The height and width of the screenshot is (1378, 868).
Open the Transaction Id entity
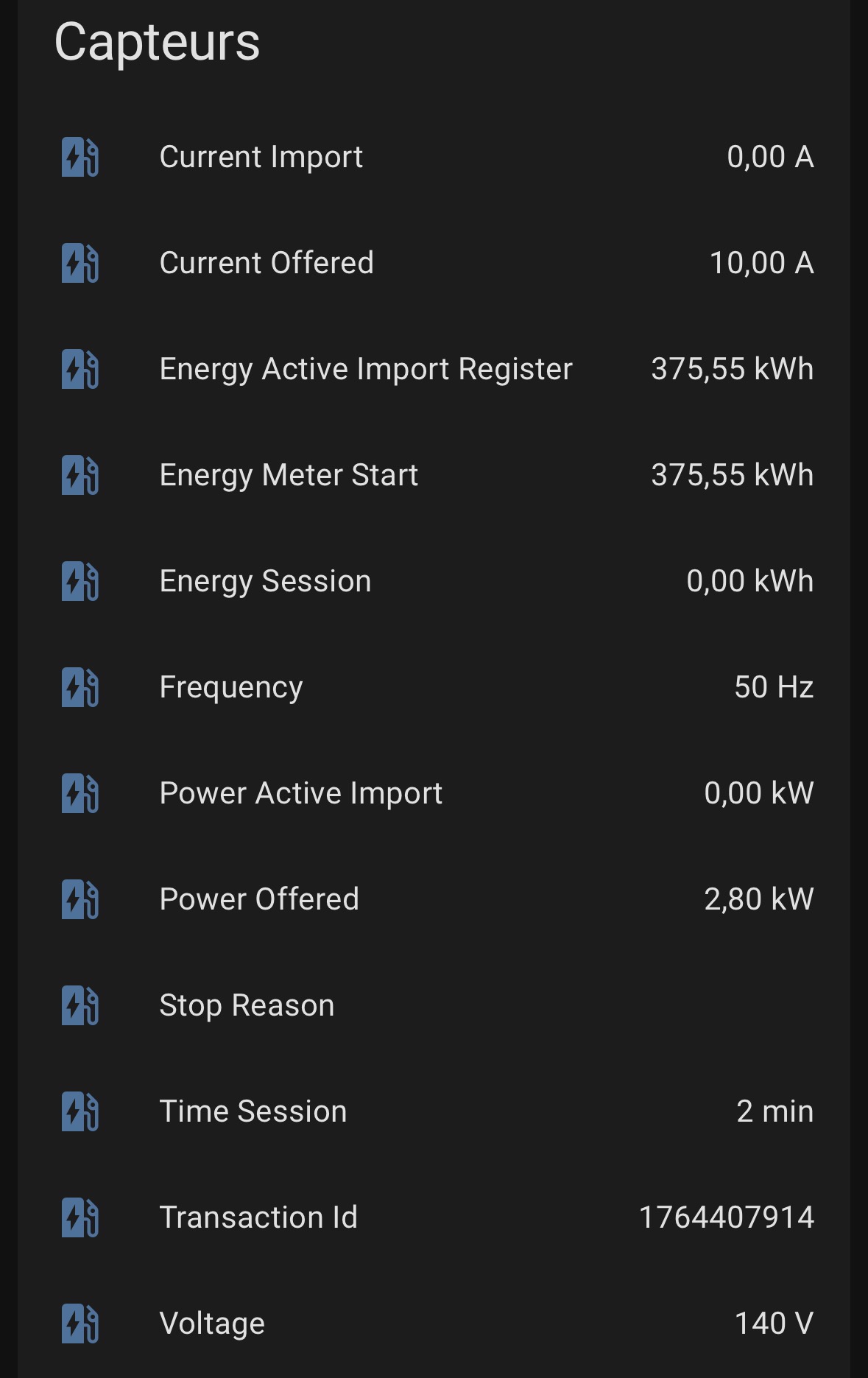(x=258, y=1217)
